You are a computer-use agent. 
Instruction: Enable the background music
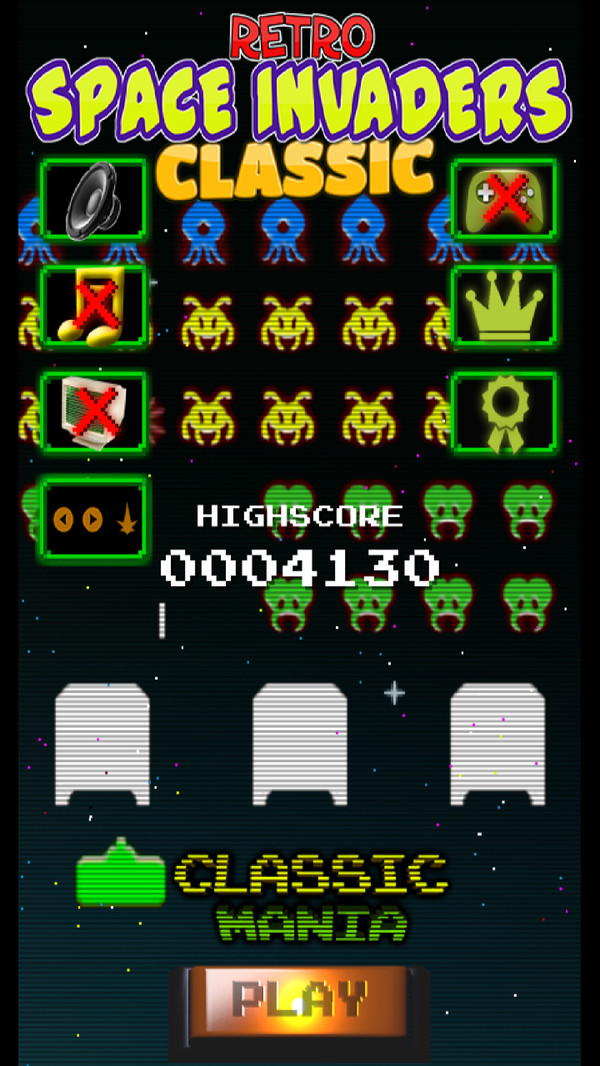click(x=93, y=306)
